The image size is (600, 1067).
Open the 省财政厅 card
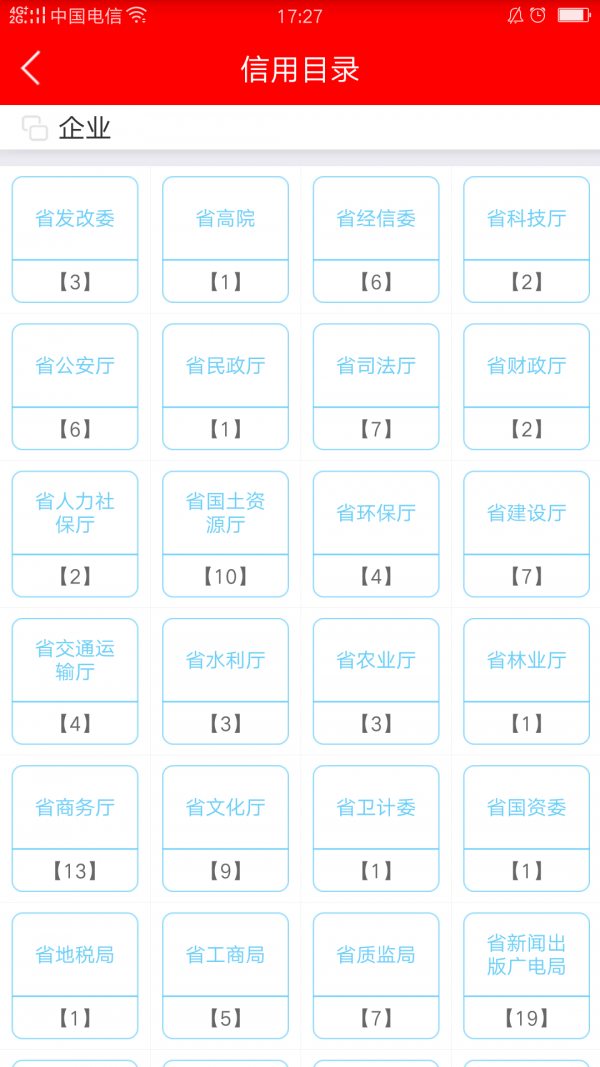click(x=527, y=387)
